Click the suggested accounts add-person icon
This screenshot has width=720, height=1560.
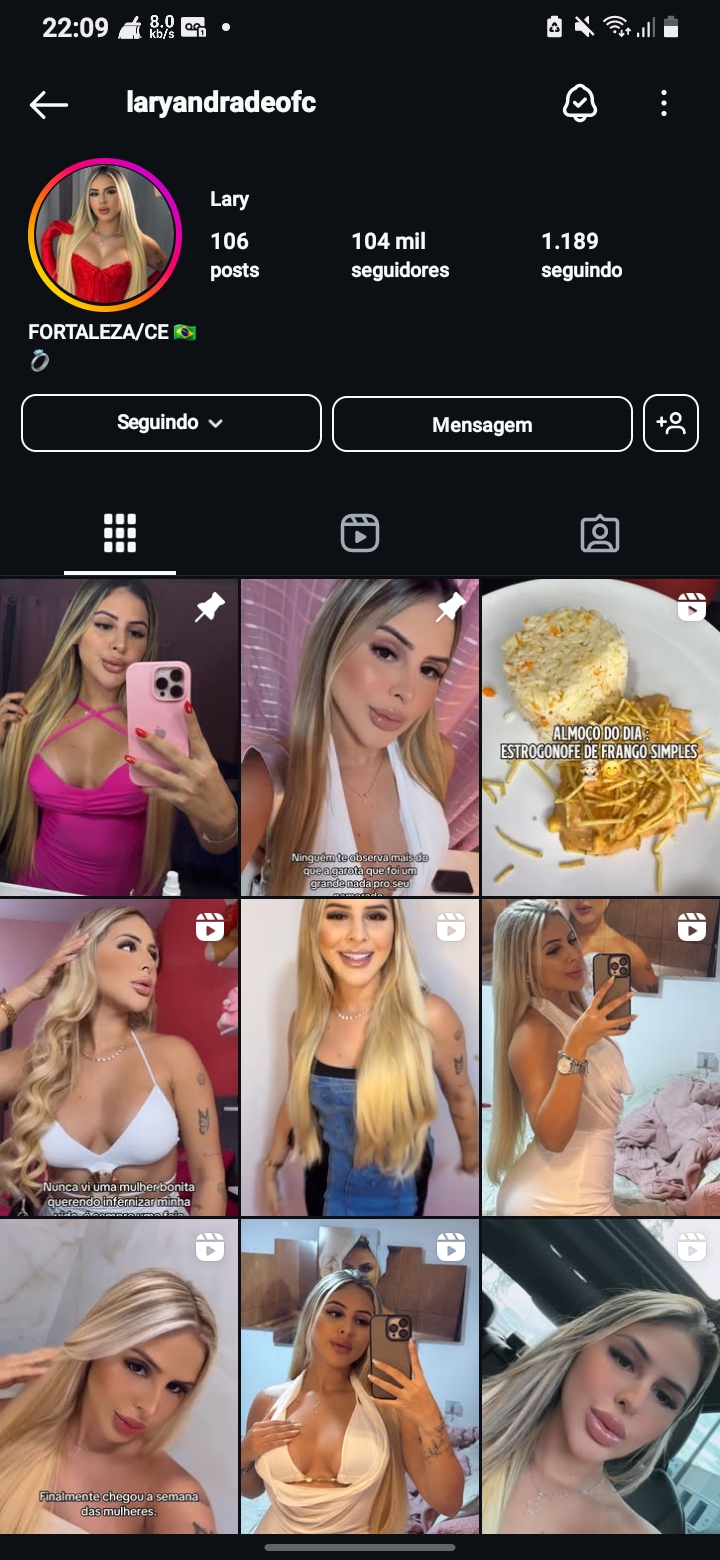coord(671,422)
